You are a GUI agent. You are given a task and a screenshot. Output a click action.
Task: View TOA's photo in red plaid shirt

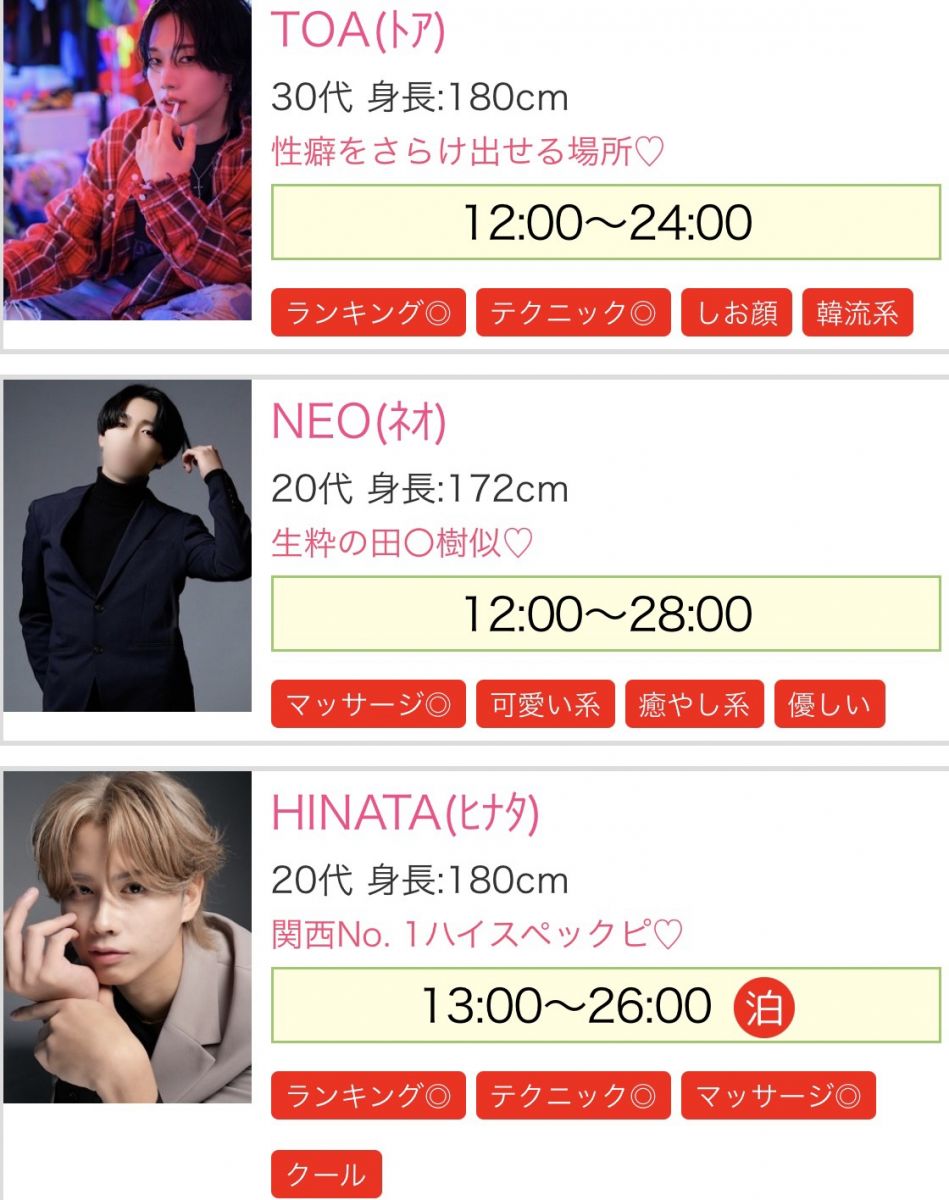pos(127,160)
